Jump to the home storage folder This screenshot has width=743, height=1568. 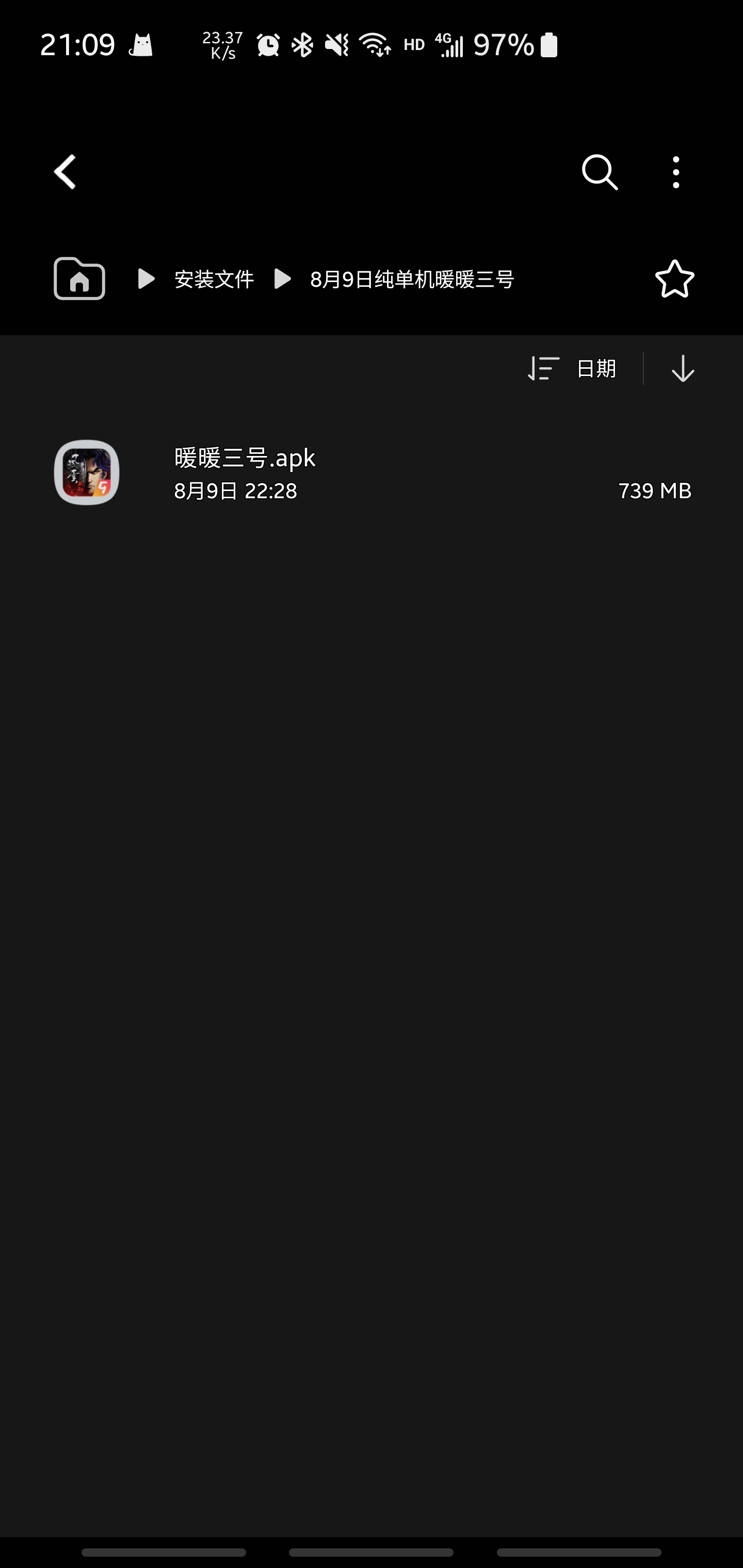click(x=79, y=279)
